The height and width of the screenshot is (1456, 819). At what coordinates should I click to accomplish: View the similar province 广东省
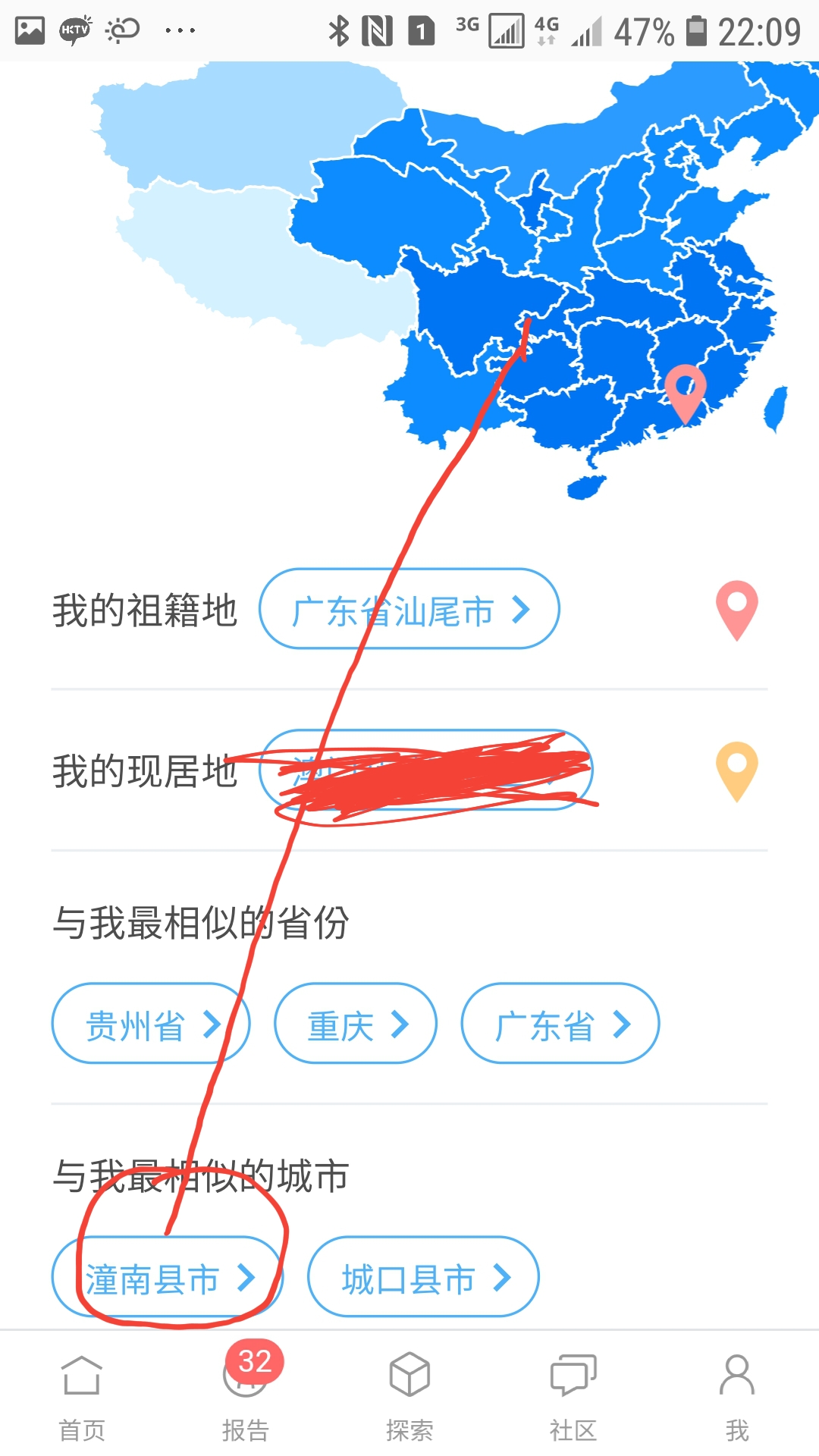[560, 1024]
